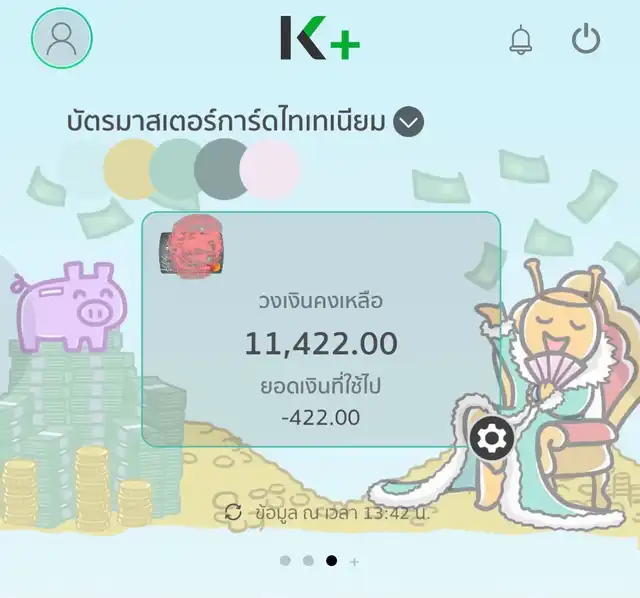Refresh the balance data timestamp
This screenshot has width=640, height=598.
tap(233, 512)
